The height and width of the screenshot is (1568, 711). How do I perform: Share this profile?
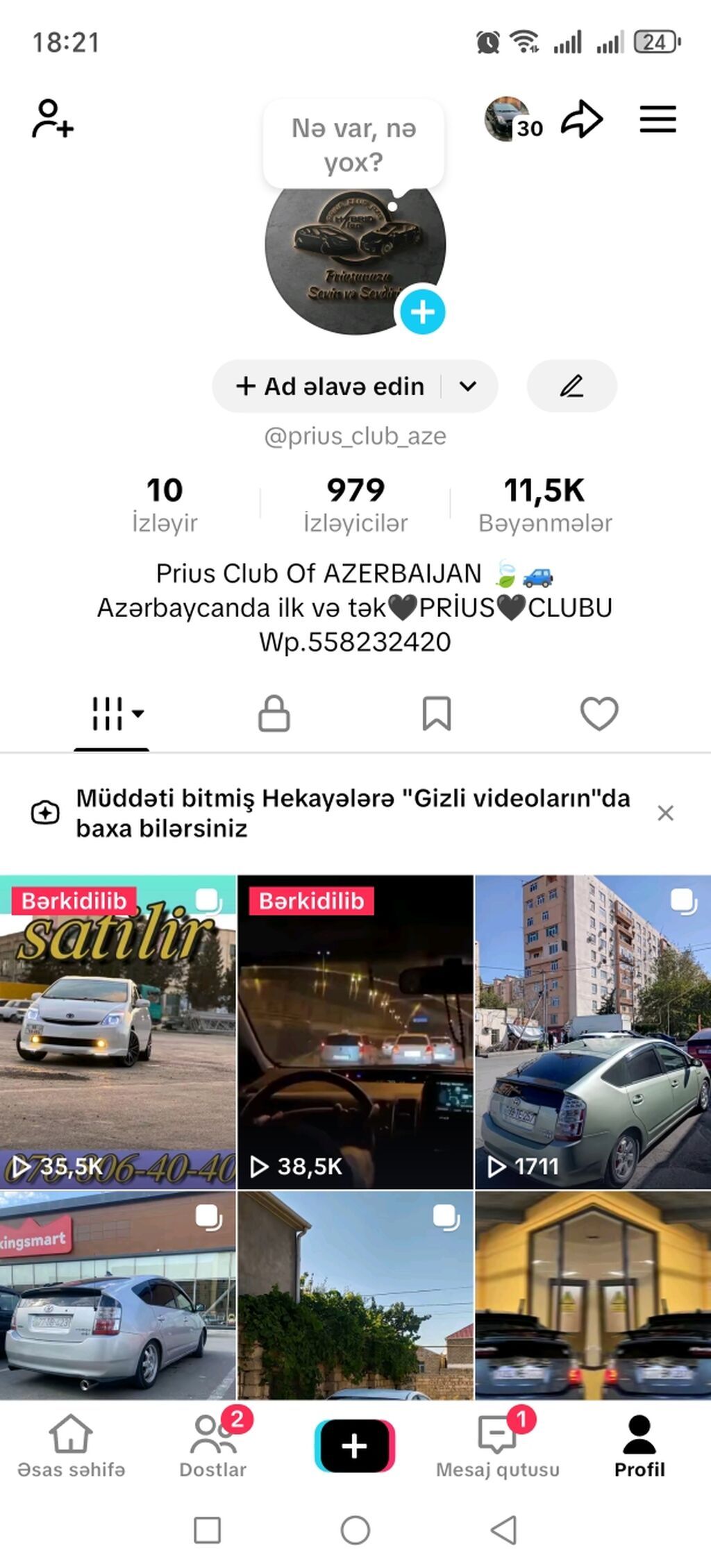coord(581,119)
